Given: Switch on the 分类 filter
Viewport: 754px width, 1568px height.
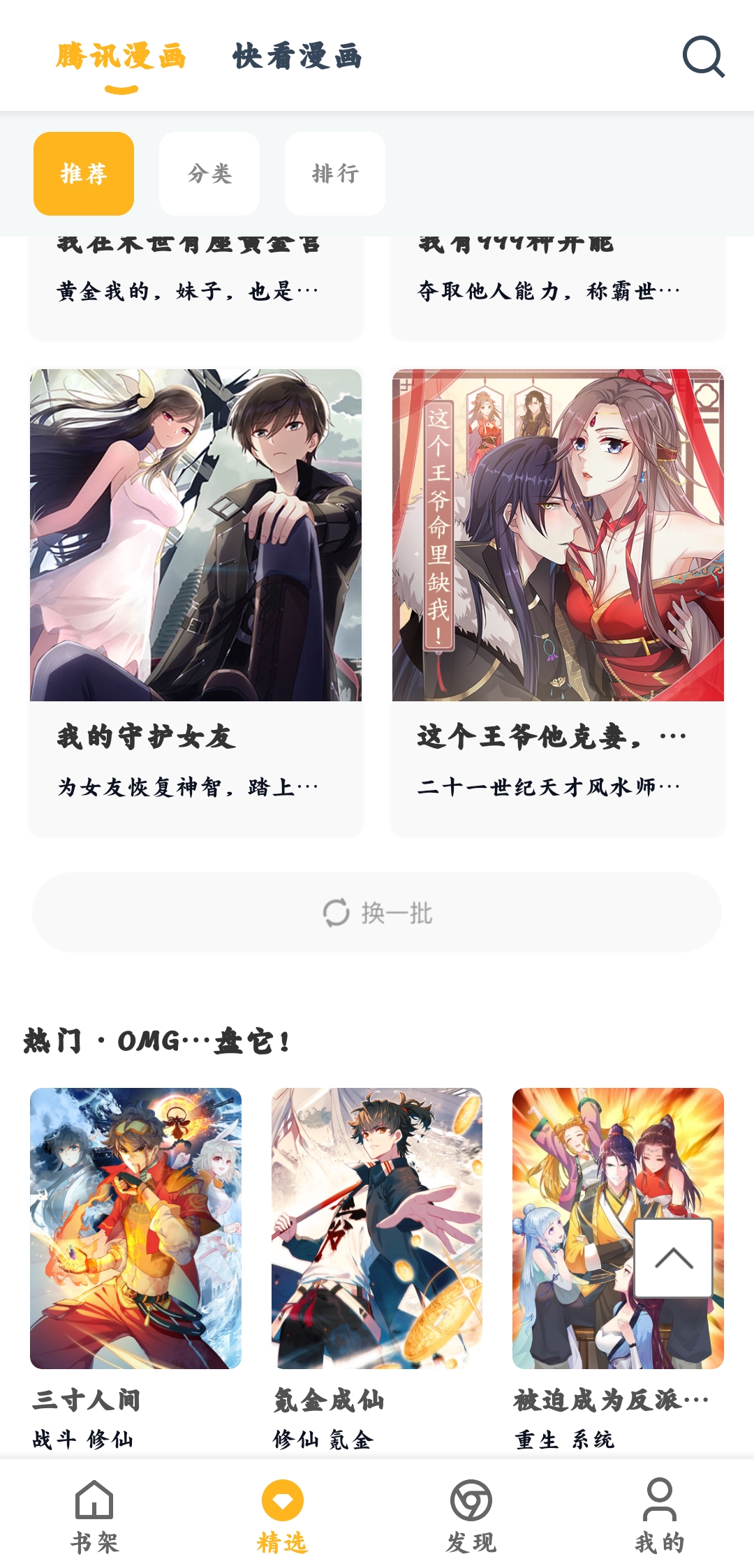Looking at the screenshot, I should click(209, 174).
